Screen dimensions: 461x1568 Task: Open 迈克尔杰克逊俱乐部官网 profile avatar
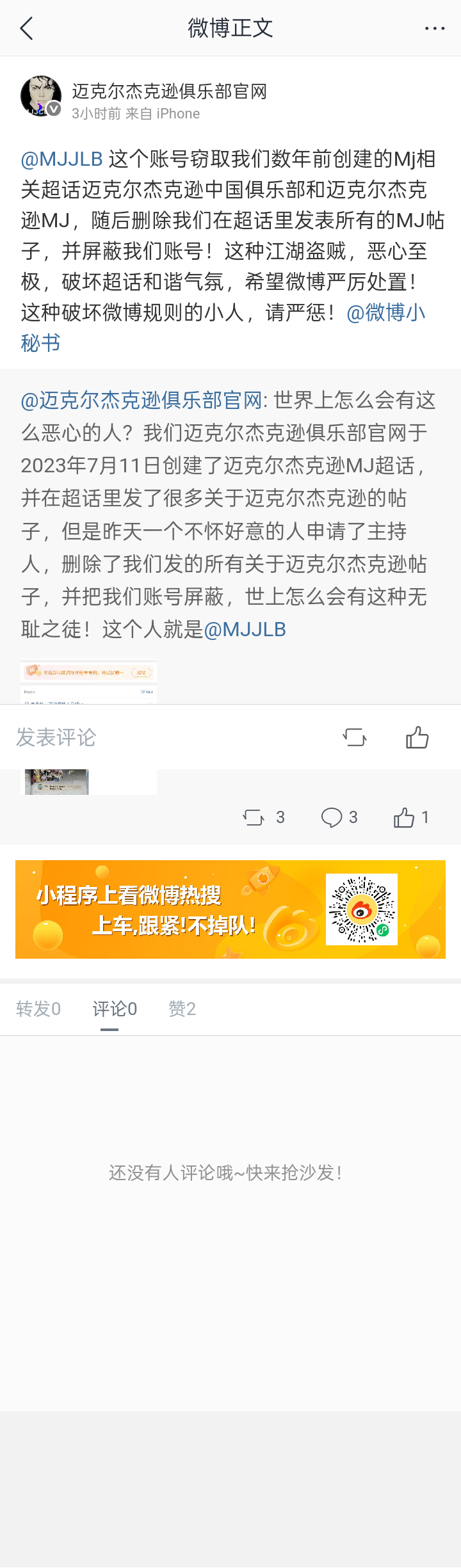[41, 96]
